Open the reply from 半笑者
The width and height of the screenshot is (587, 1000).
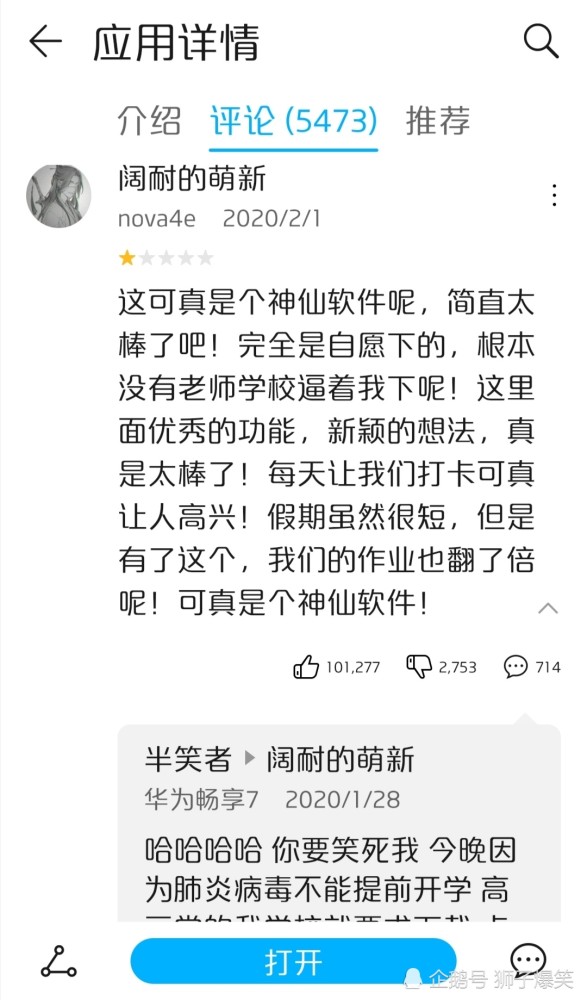point(339,823)
